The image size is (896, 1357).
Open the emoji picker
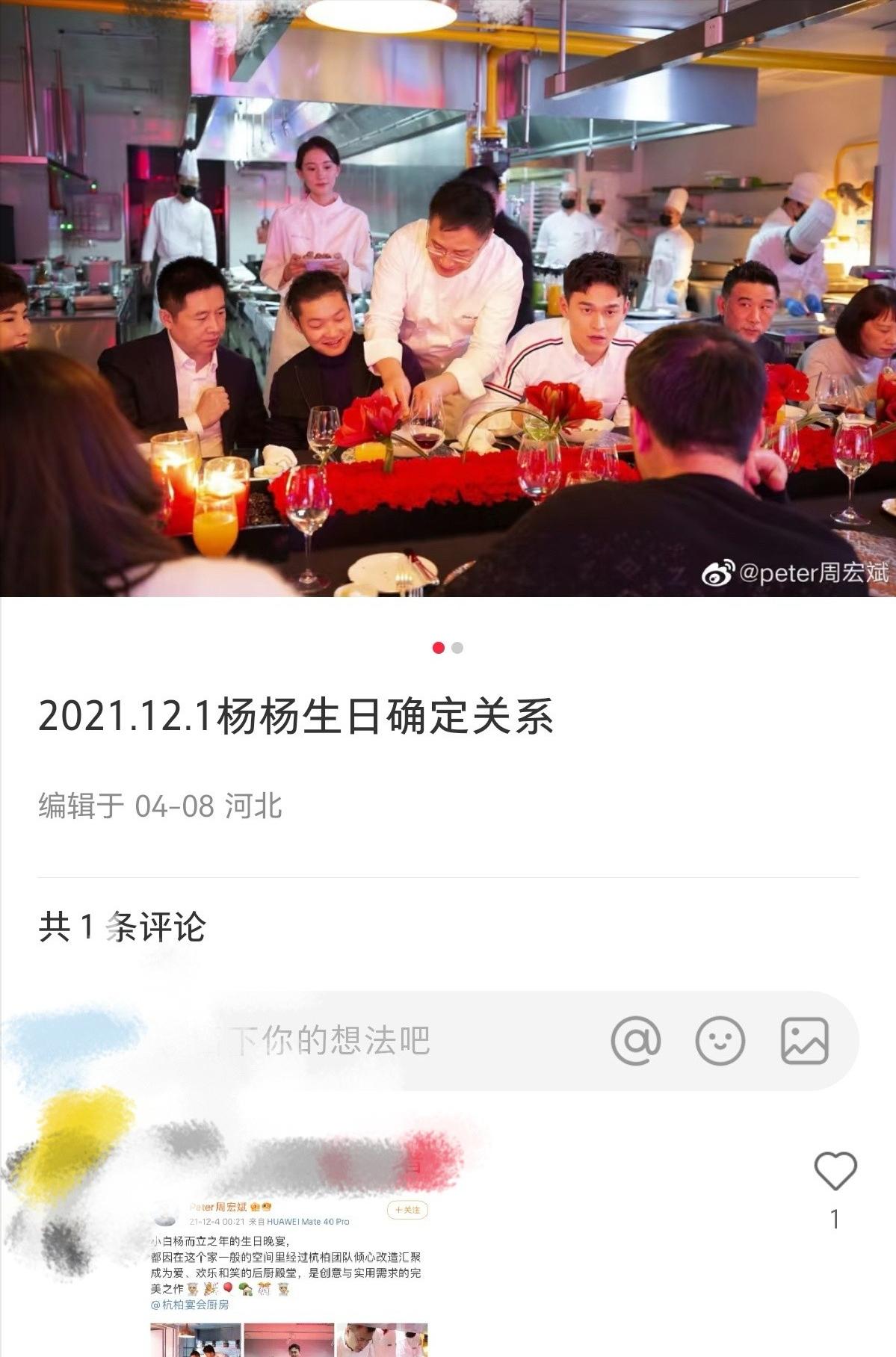(x=720, y=1040)
